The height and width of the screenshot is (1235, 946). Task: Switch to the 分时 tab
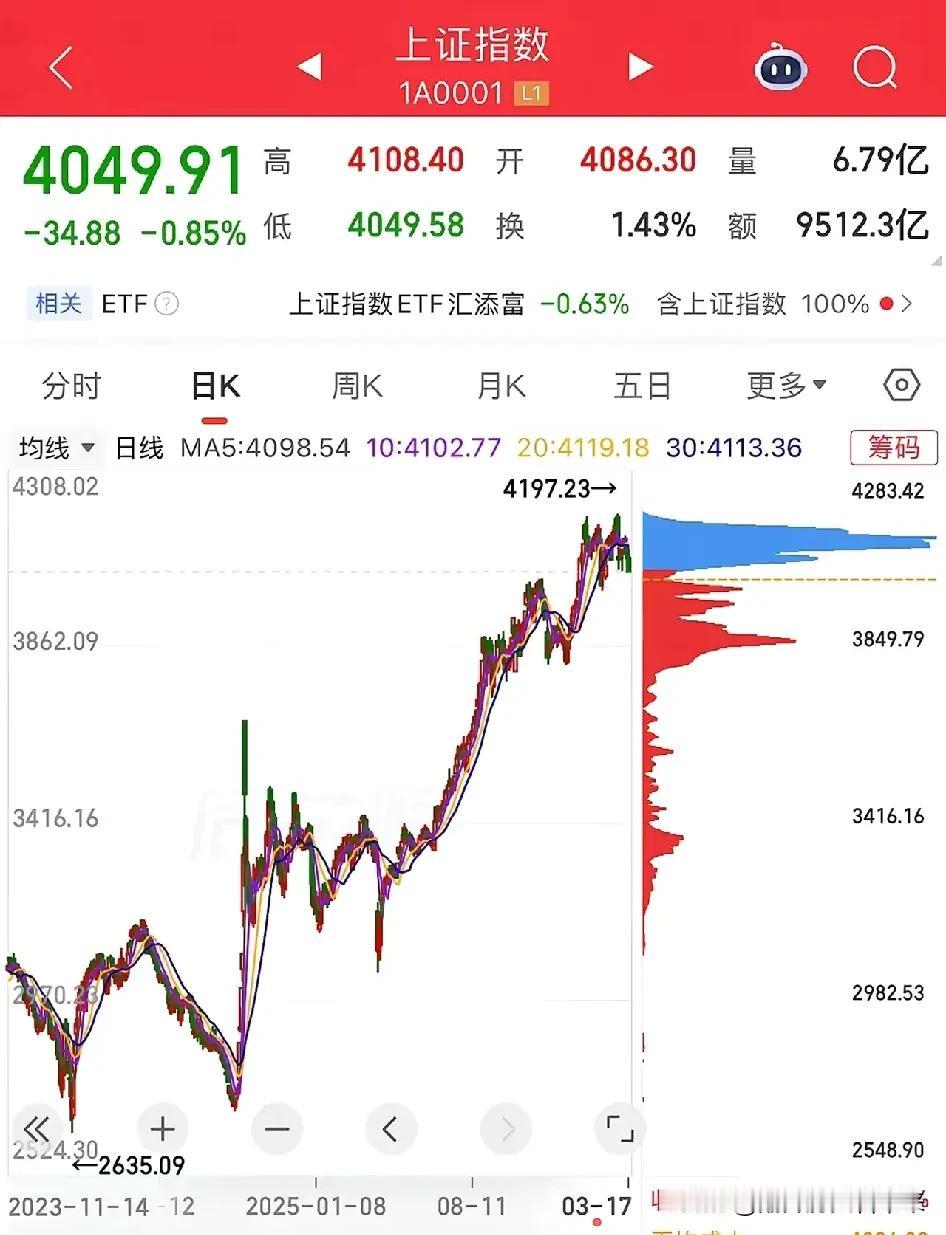tap(70, 384)
